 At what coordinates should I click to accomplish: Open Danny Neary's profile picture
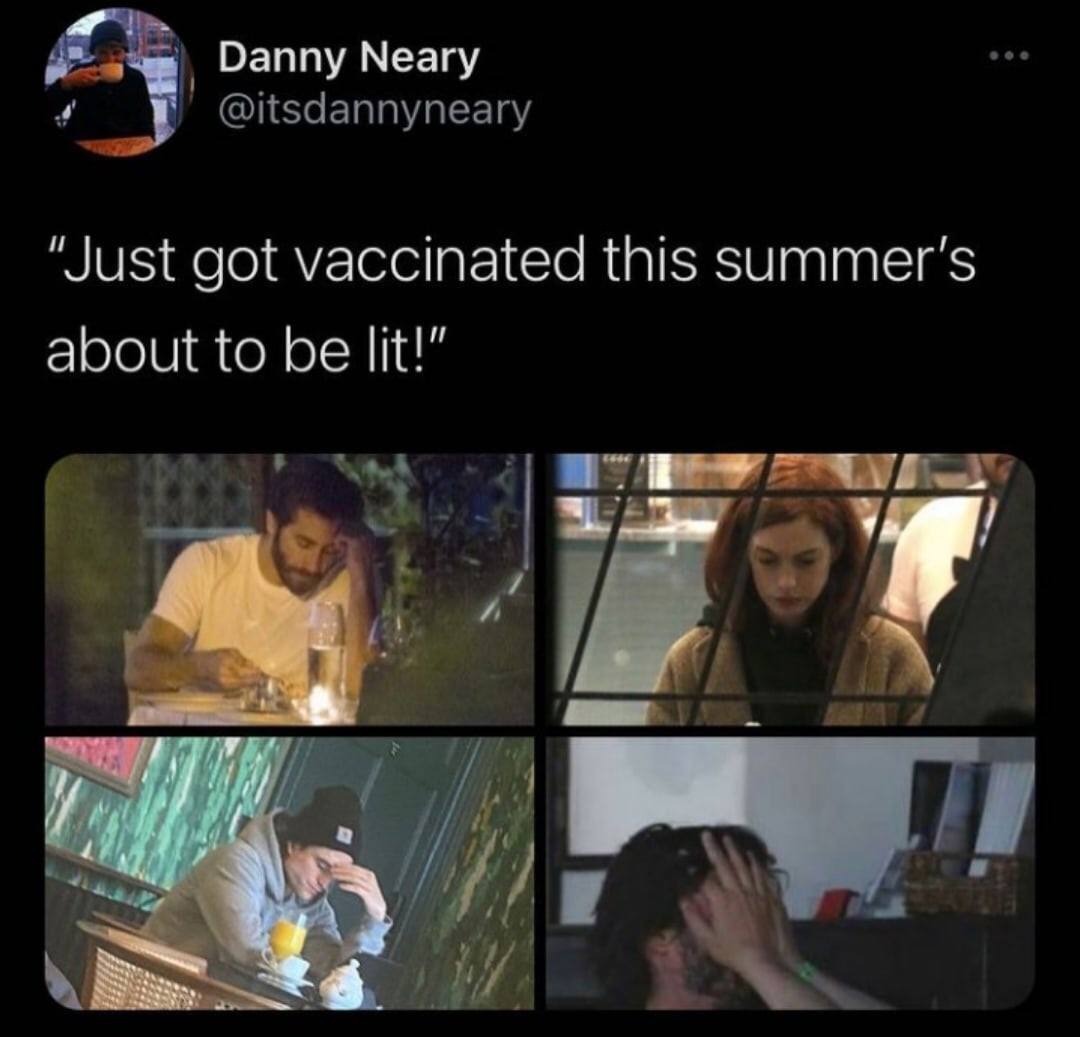[x=117, y=84]
